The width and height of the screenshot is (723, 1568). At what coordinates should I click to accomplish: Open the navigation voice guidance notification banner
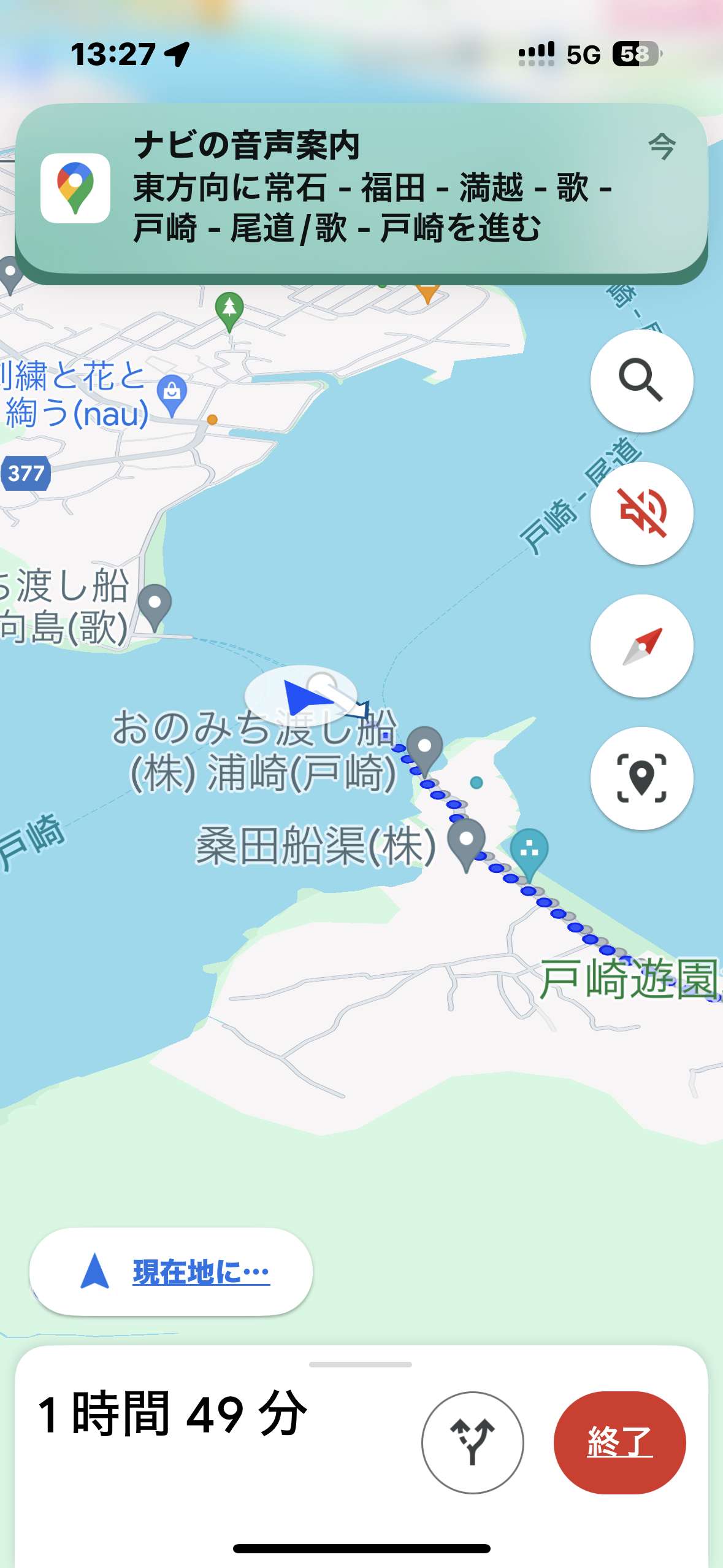pyautogui.click(x=361, y=190)
